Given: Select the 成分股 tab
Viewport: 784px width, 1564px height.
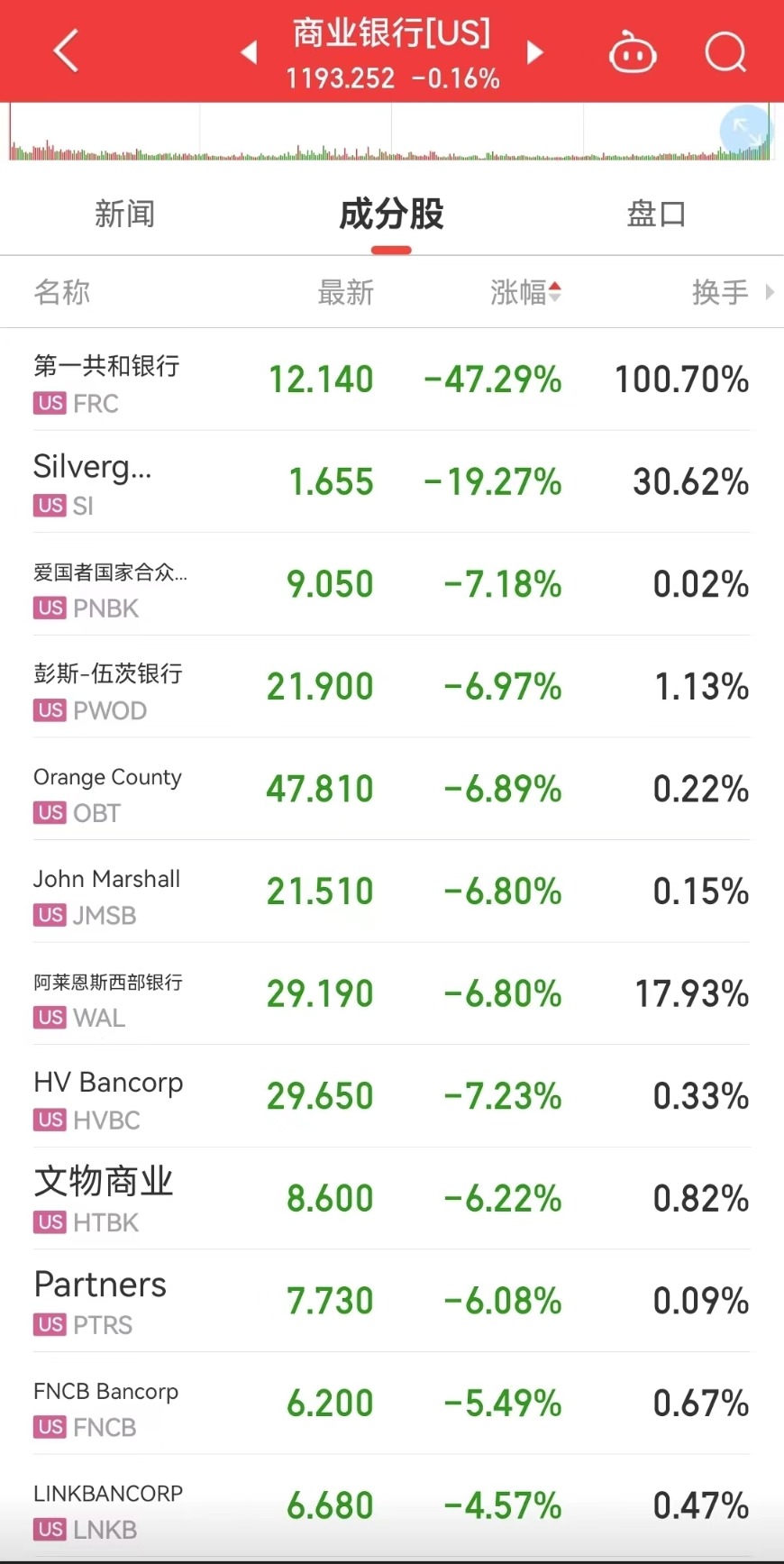Looking at the screenshot, I should coord(391,215).
